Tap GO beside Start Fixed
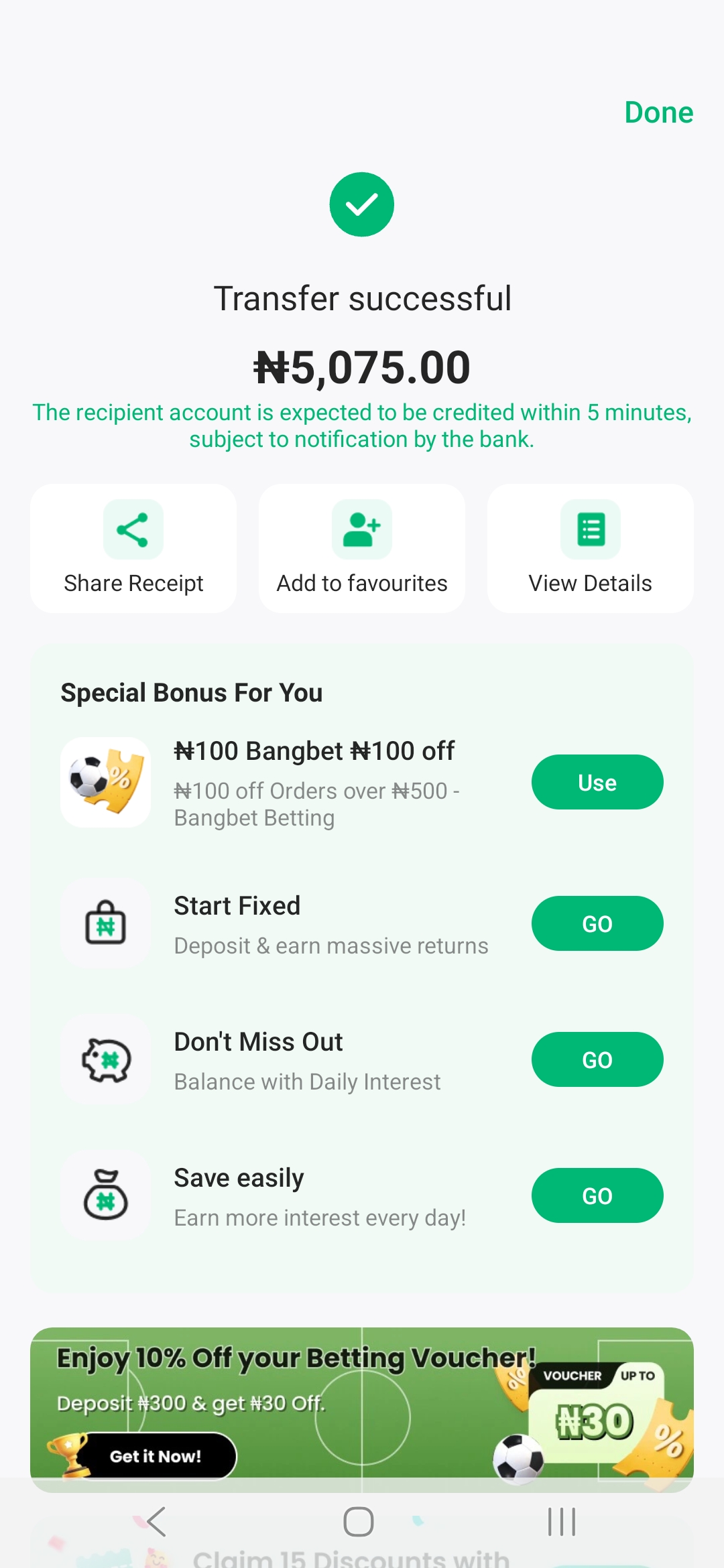The height and width of the screenshot is (1568, 724). (x=597, y=923)
